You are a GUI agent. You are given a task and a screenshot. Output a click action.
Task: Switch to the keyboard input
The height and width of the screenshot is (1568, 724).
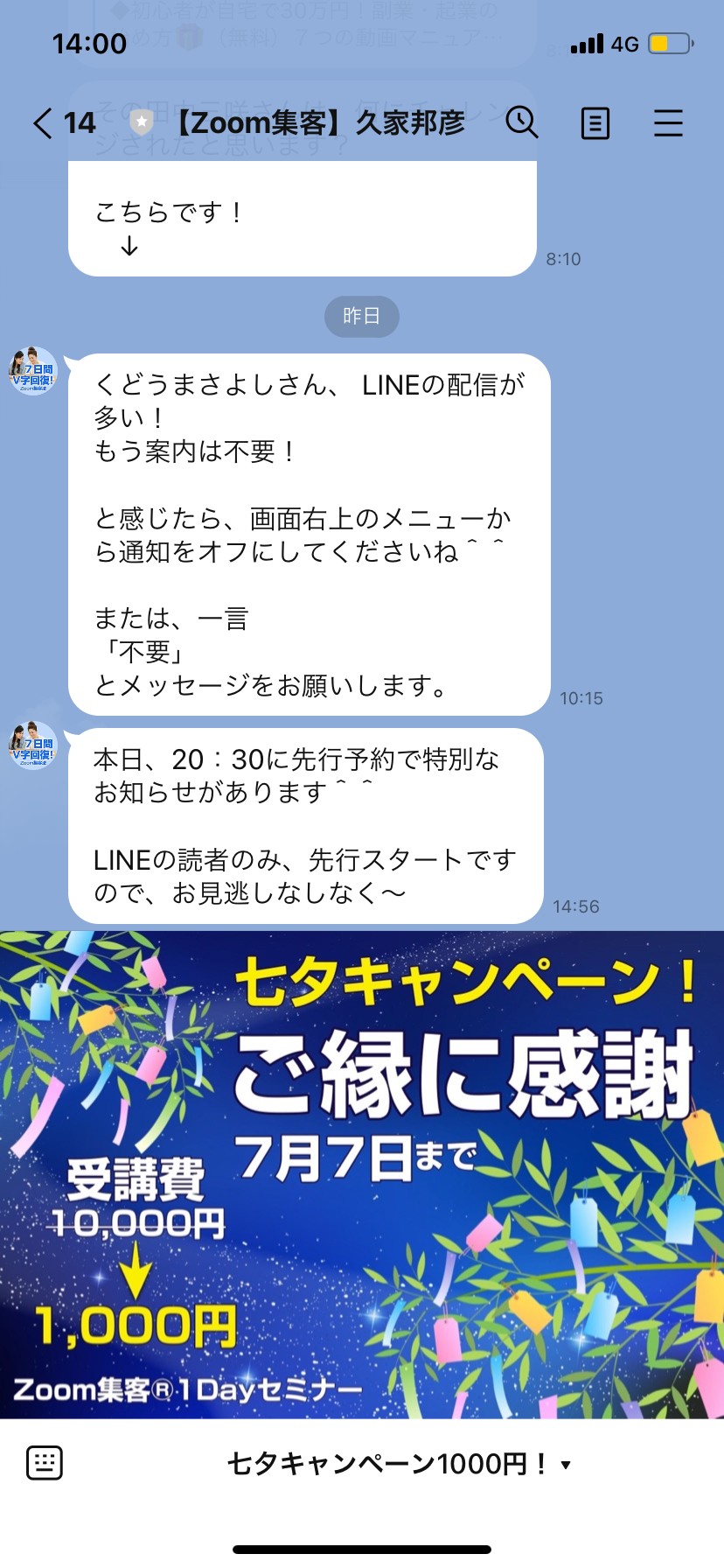(x=45, y=1463)
